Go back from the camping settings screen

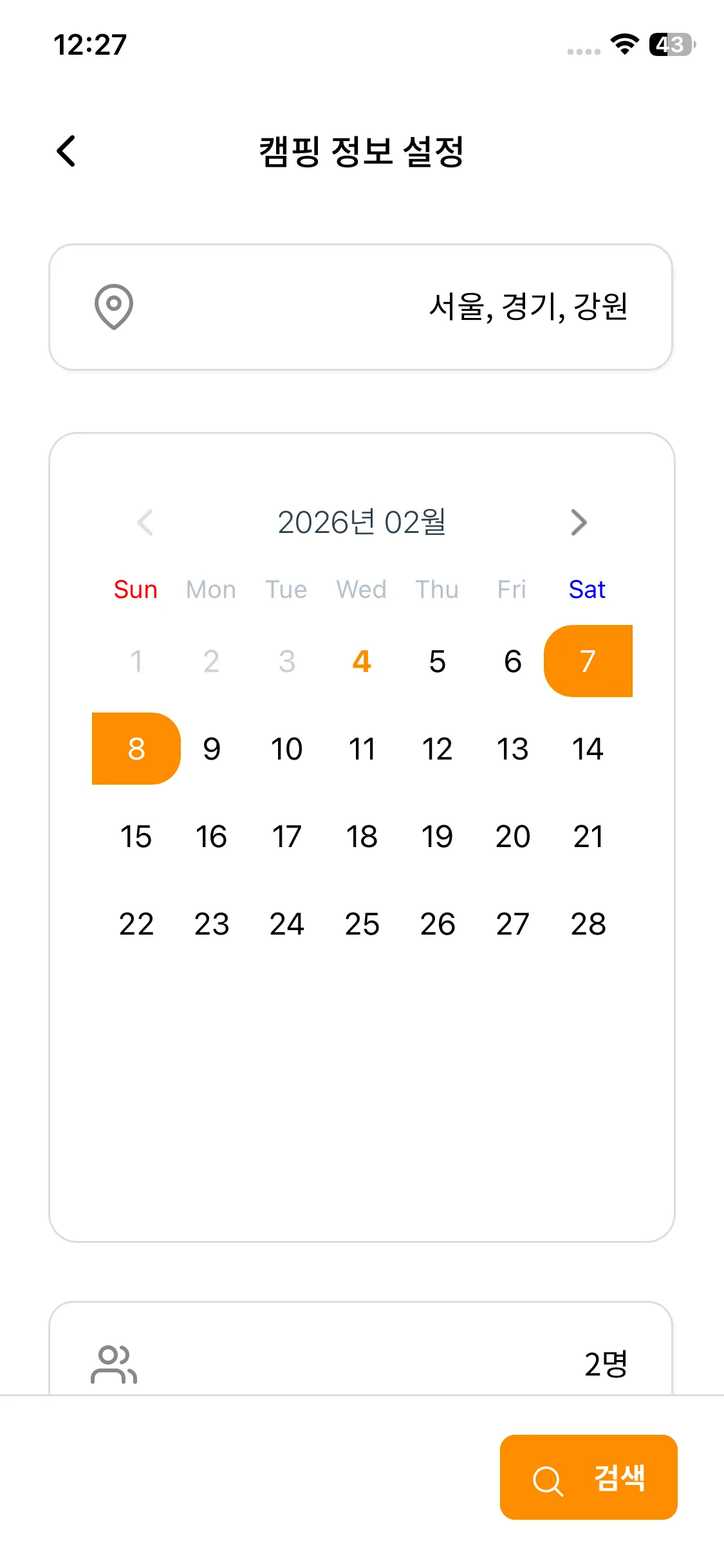(66, 151)
